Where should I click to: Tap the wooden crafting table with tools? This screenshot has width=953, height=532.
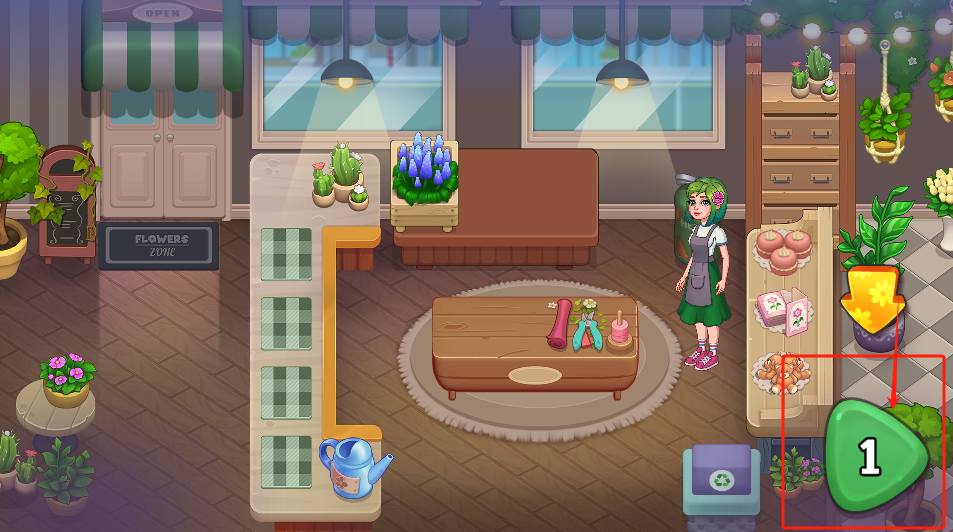pos(534,342)
